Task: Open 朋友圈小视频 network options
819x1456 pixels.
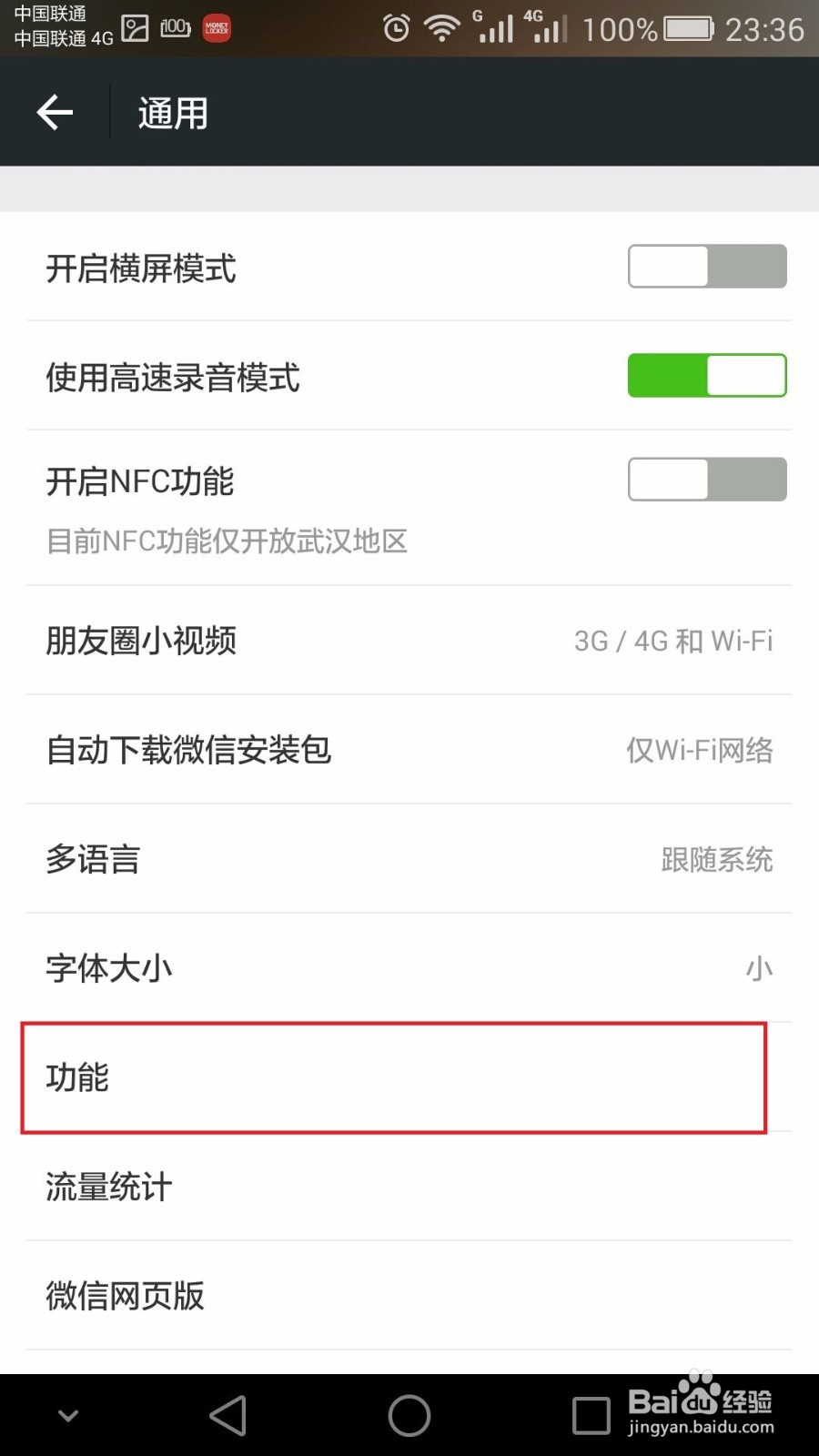Action: [x=409, y=642]
